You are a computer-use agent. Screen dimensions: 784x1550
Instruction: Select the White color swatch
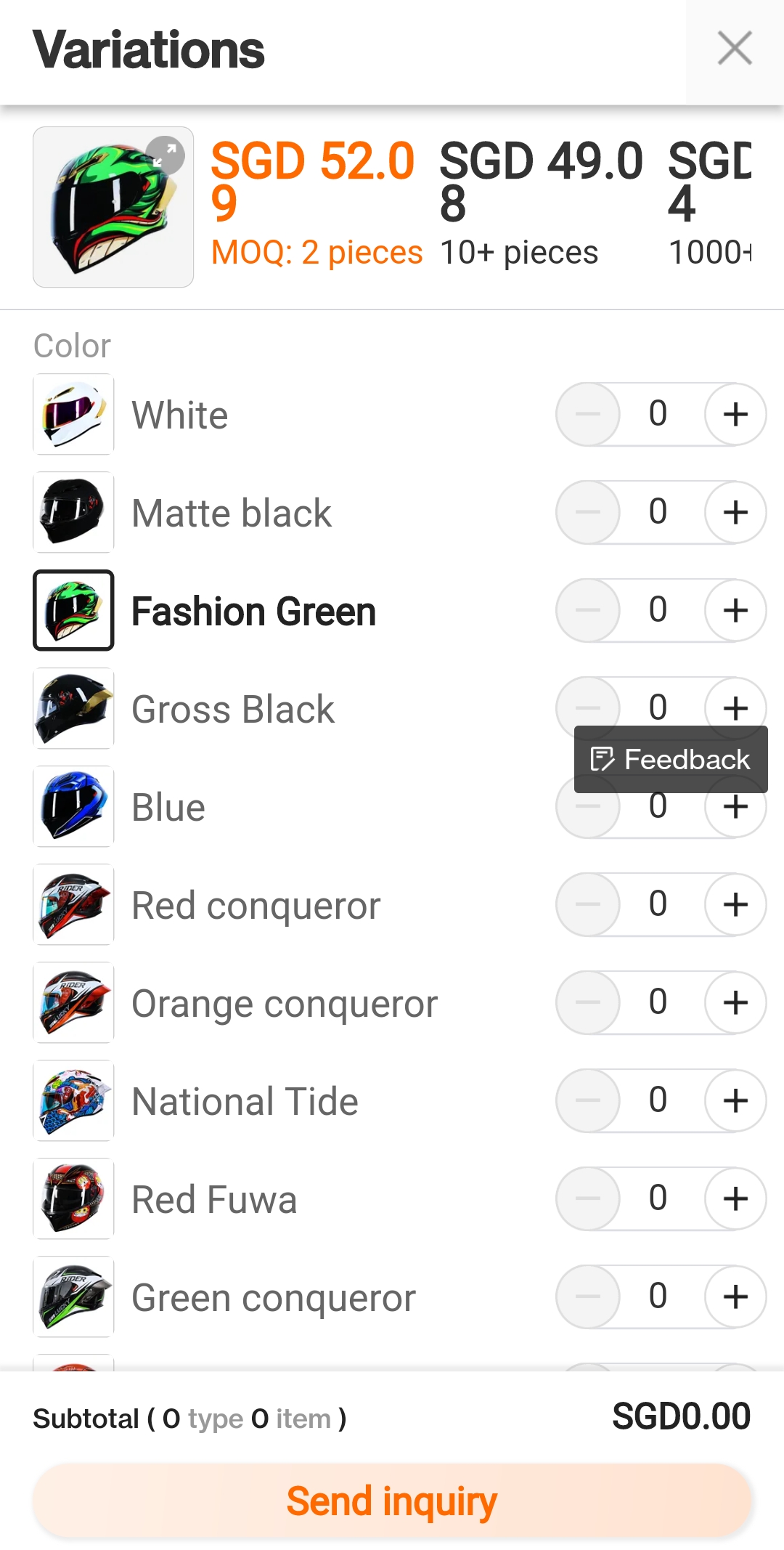(x=73, y=414)
